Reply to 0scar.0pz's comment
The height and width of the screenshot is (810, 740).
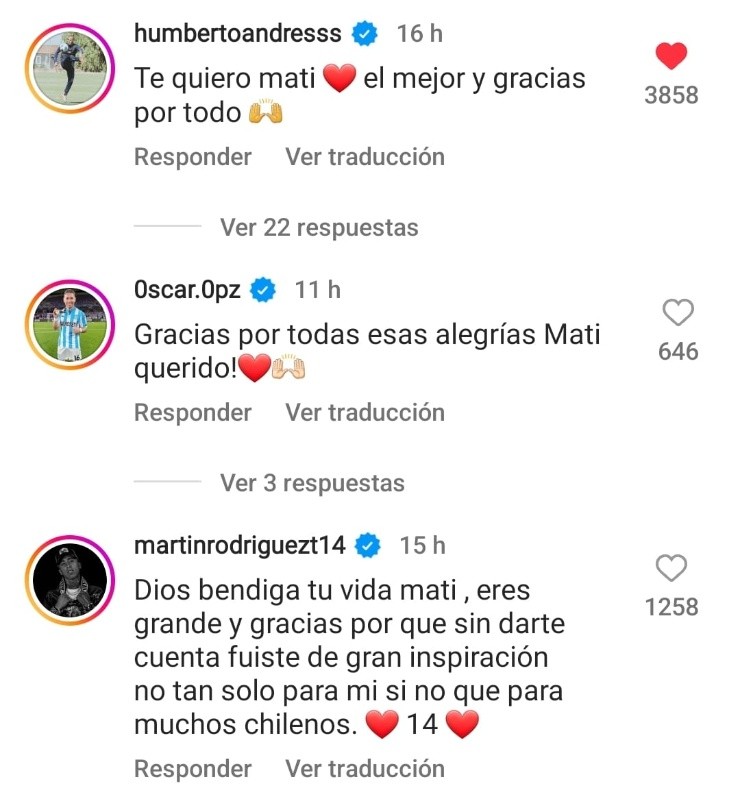pyautogui.click(x=193, y=412)
